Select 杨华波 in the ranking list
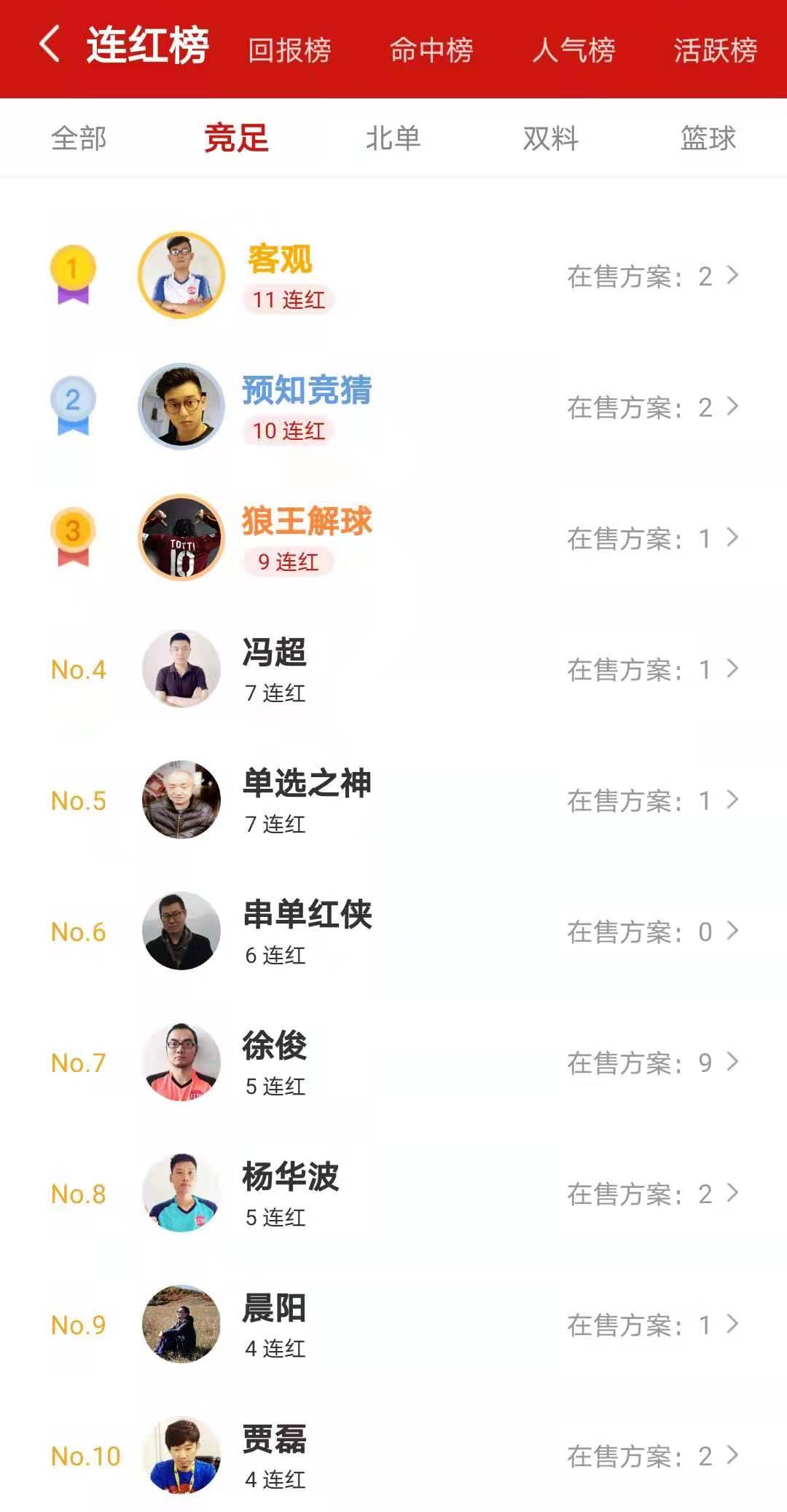Viewport: 787px width, 1512px height. [393, 1194]
